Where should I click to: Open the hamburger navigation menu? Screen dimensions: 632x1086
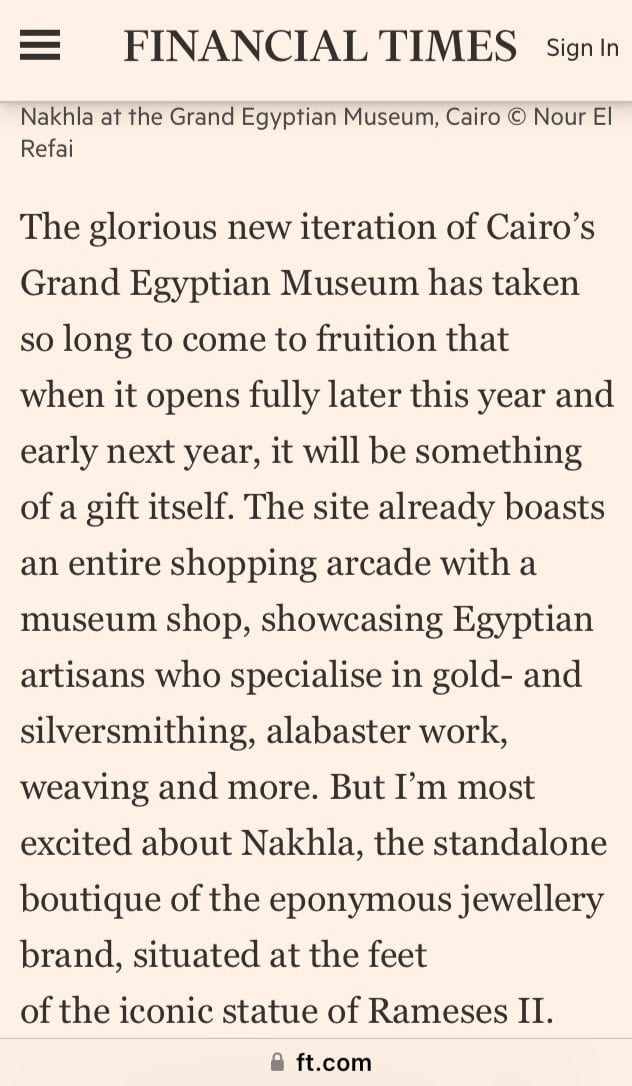coord(41,47)
